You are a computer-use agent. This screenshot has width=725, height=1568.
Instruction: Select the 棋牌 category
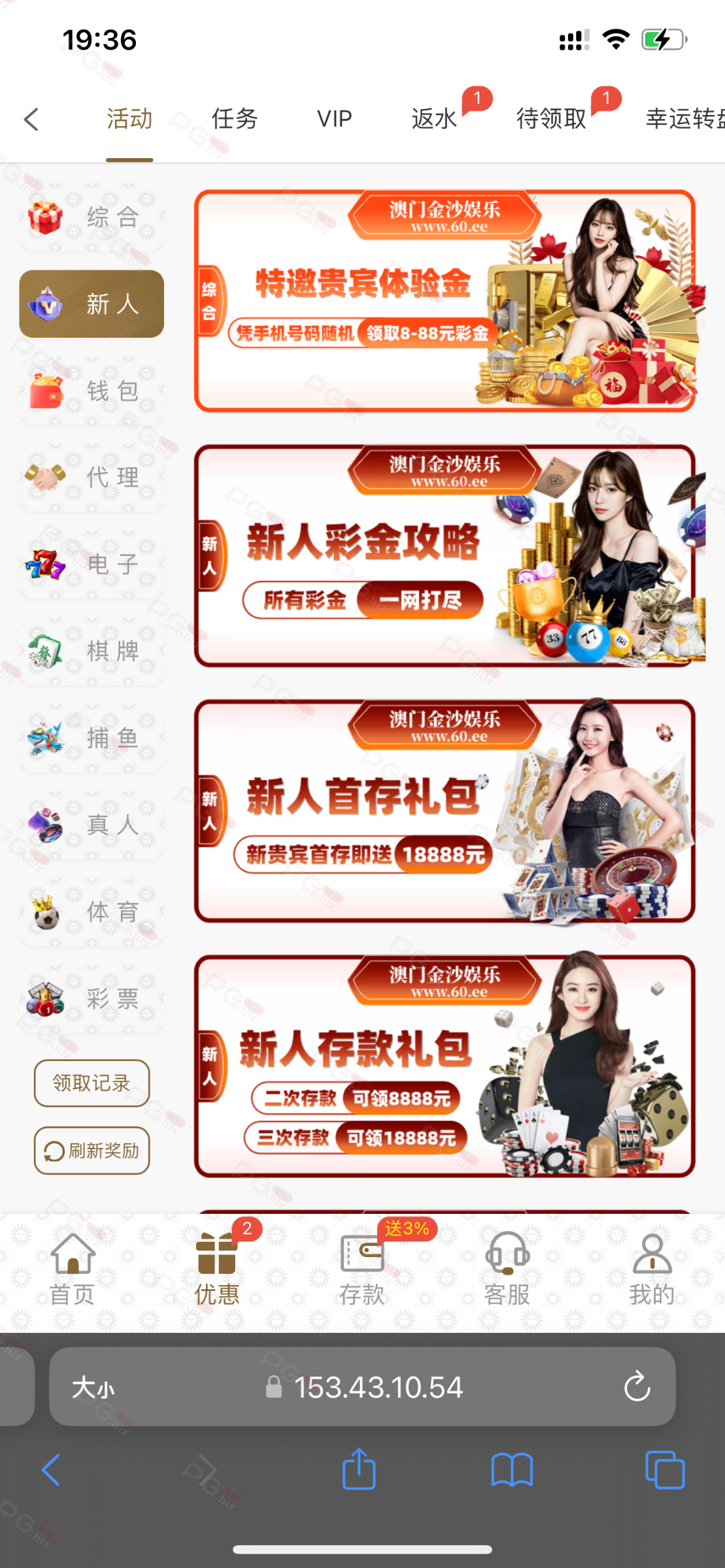click(x=92, y=651)
